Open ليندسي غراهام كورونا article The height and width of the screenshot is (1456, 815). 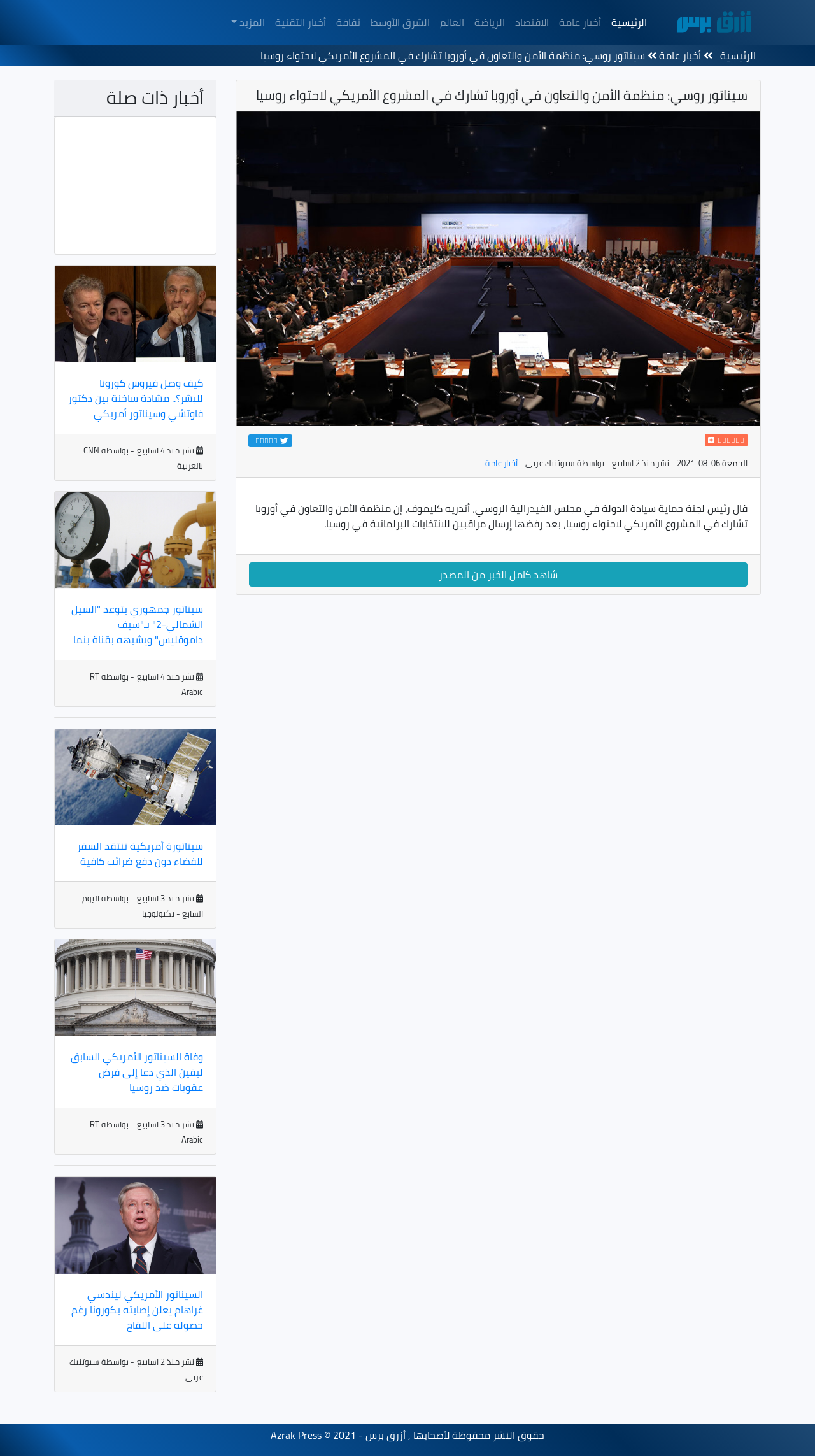point(138,1310)
